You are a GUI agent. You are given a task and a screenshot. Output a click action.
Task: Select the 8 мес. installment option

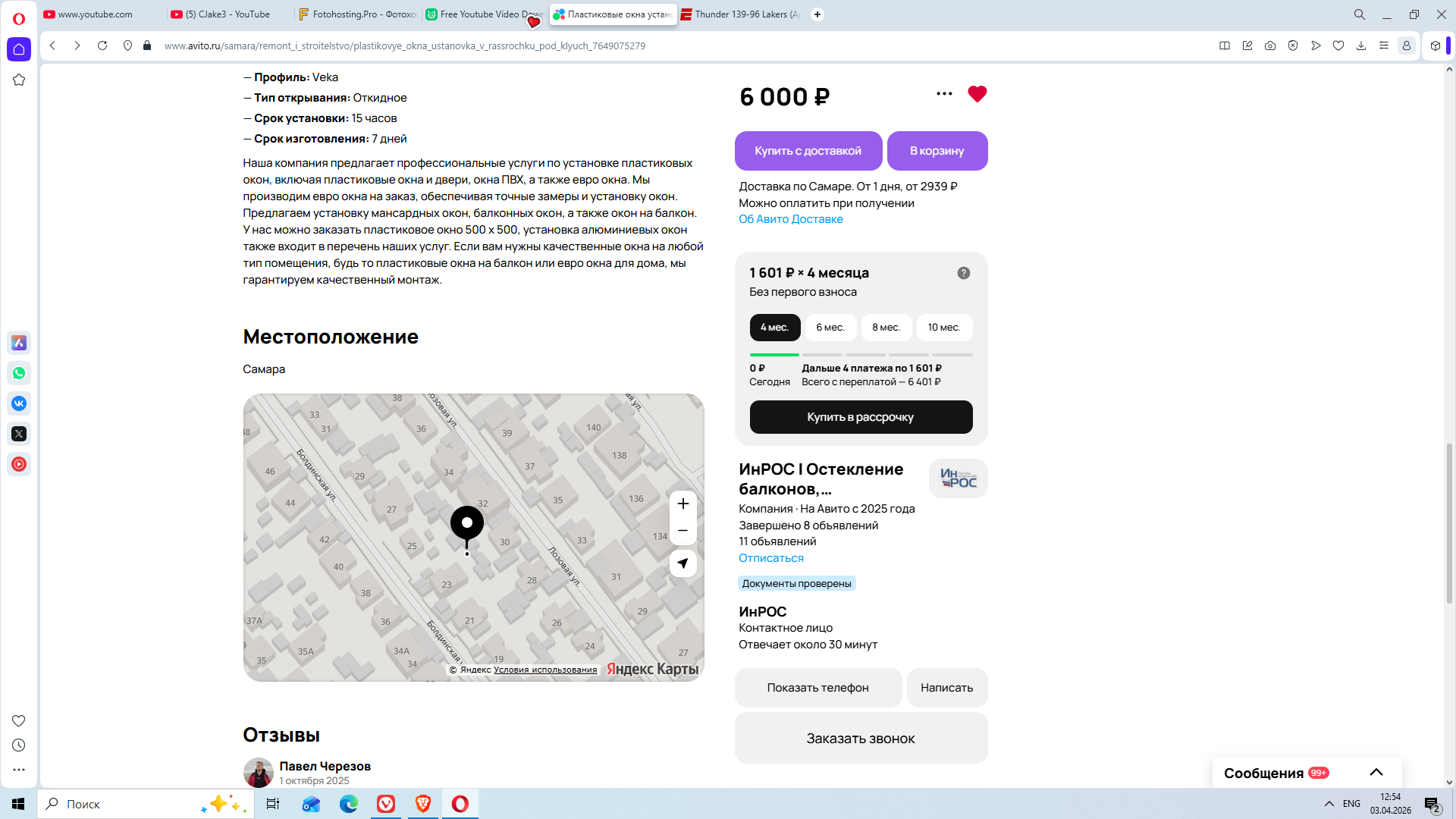coord(886,328)
